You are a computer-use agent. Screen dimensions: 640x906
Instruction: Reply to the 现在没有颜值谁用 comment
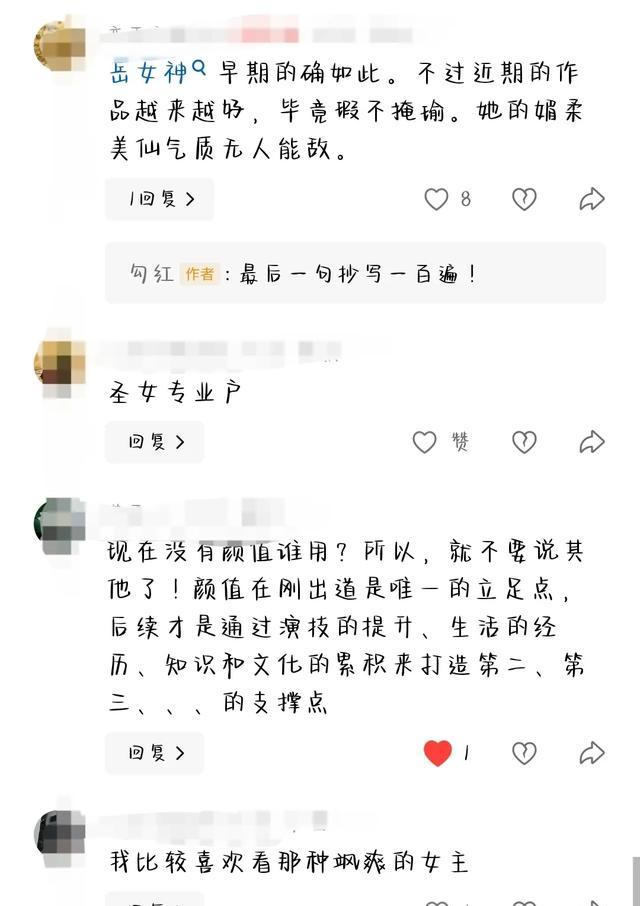point(154,753)
